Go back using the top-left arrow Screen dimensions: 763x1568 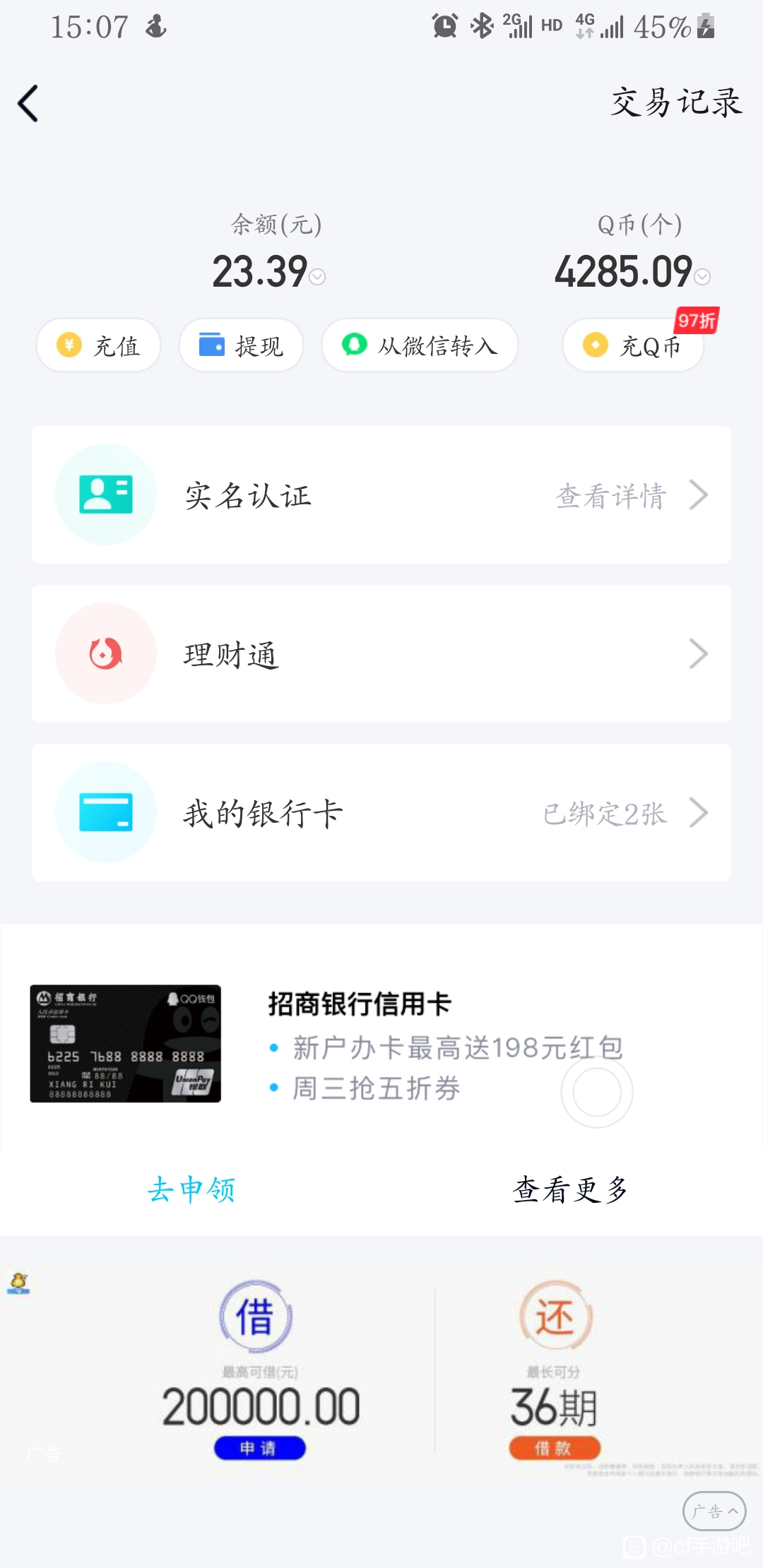click(x=28, y=104)
